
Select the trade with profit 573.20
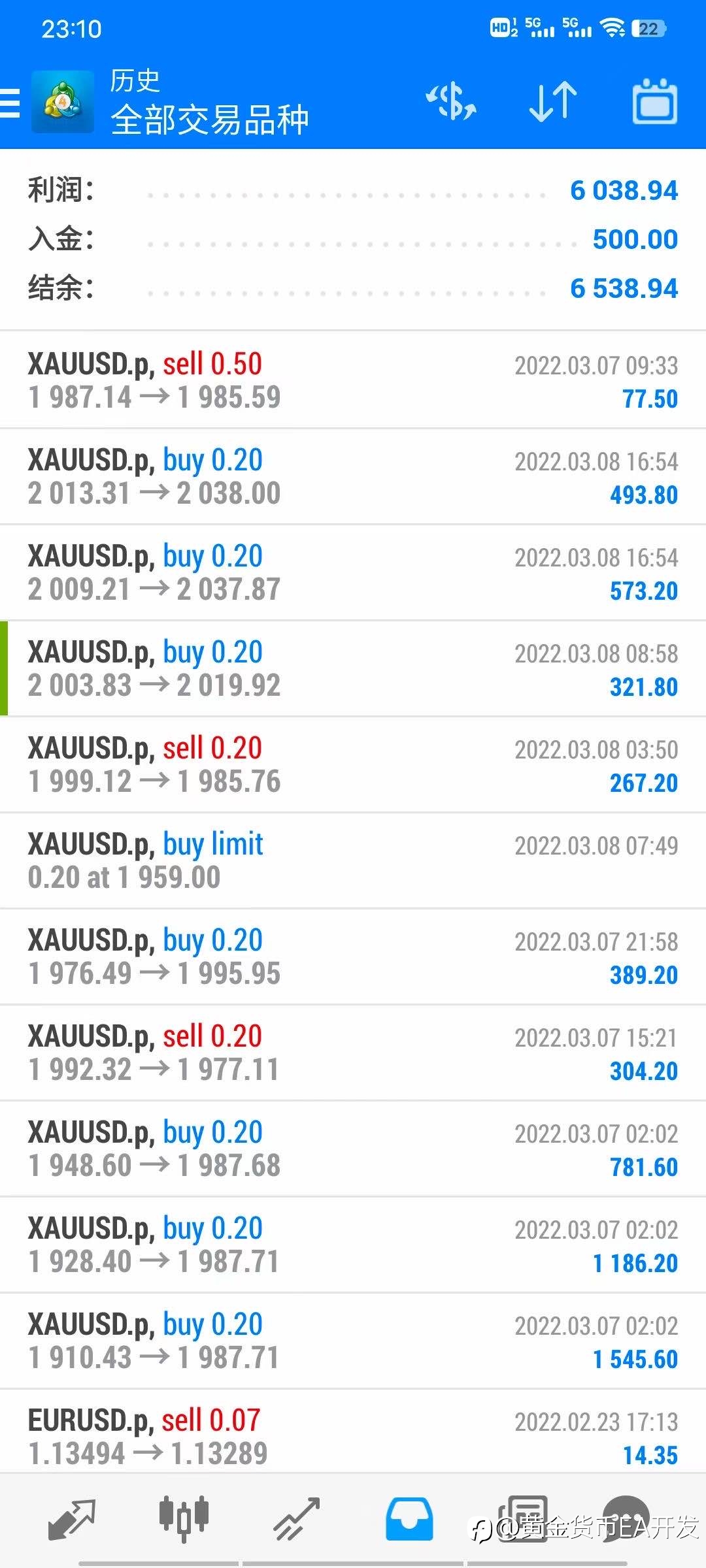tap(353, 572)
